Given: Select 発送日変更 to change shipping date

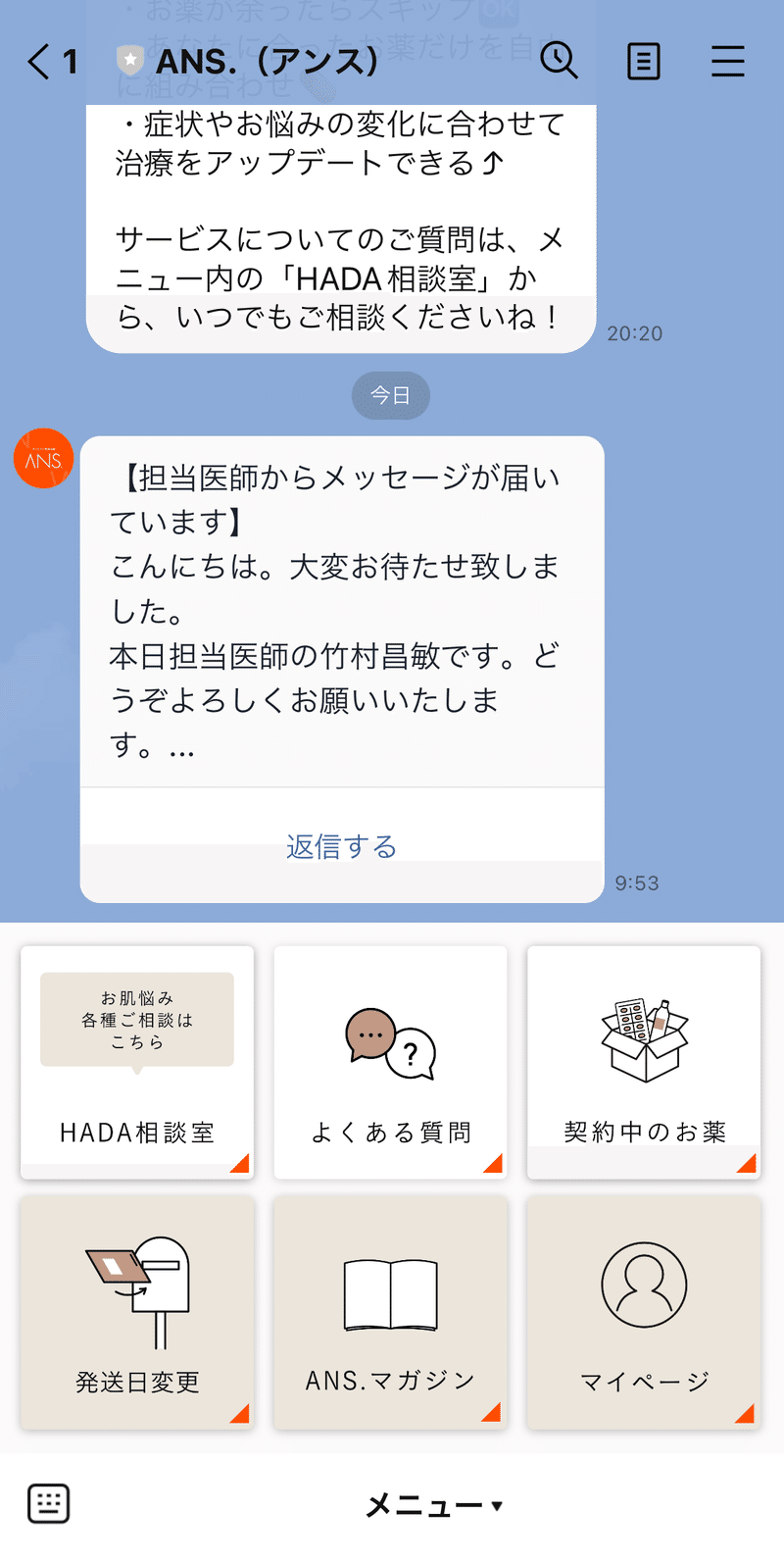Looking at the screenshot, I should (x=137, y=1313).
